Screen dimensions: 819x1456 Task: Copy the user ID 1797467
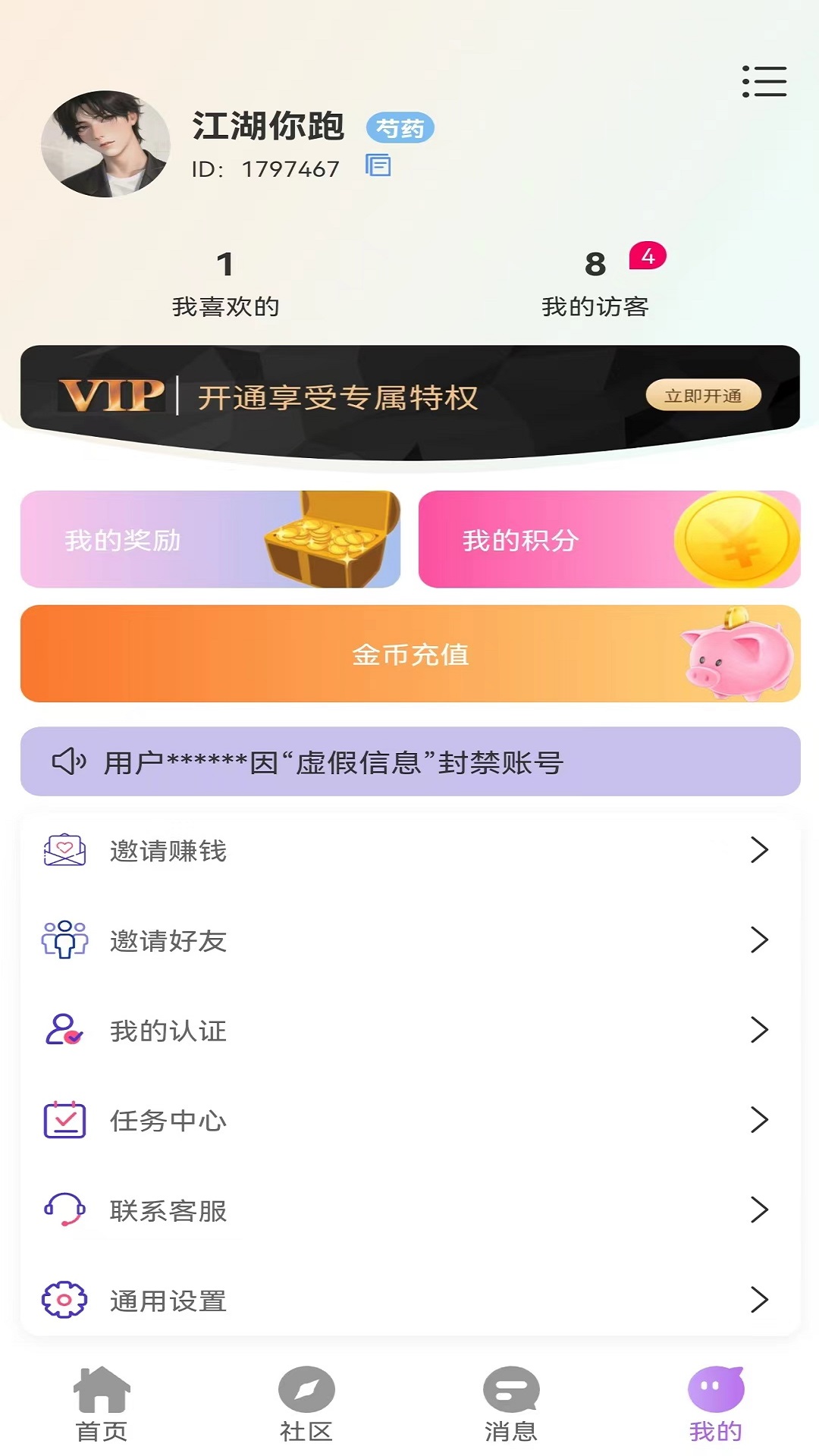(378, 165)
